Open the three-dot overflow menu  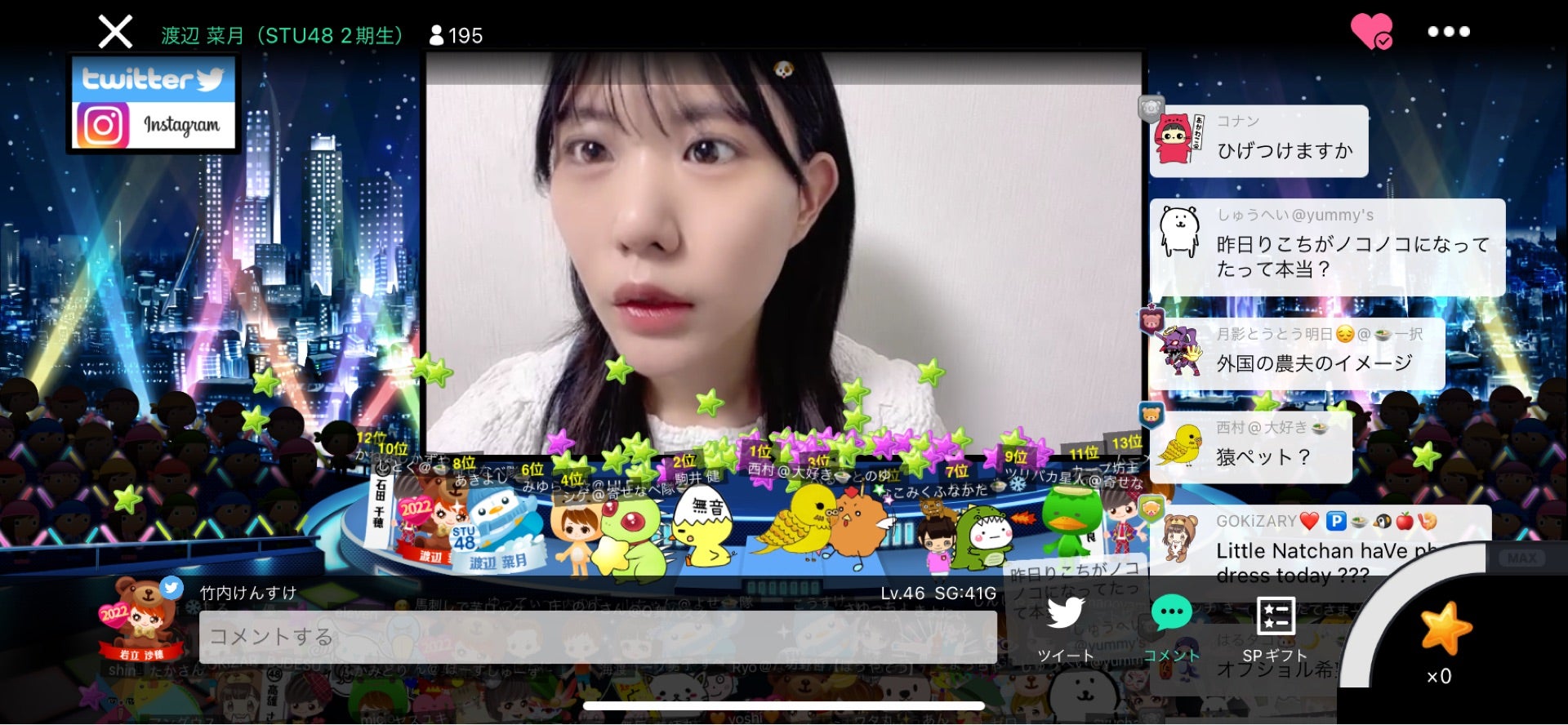(1448, 32)
